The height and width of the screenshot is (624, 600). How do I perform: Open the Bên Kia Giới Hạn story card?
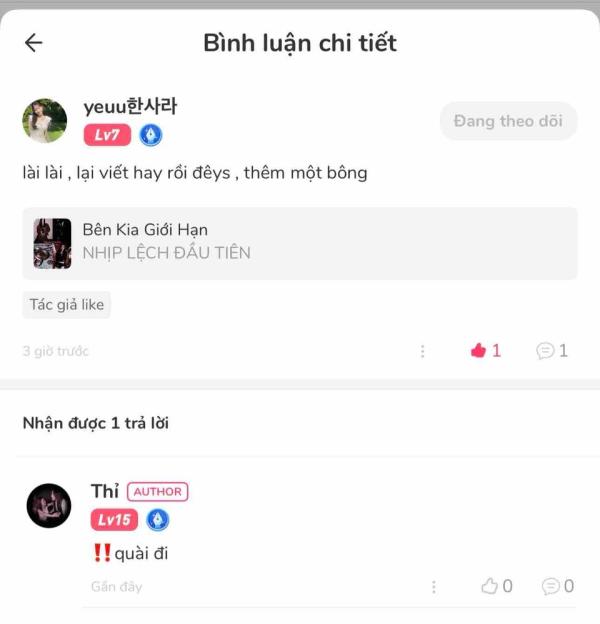pos(299,242)
